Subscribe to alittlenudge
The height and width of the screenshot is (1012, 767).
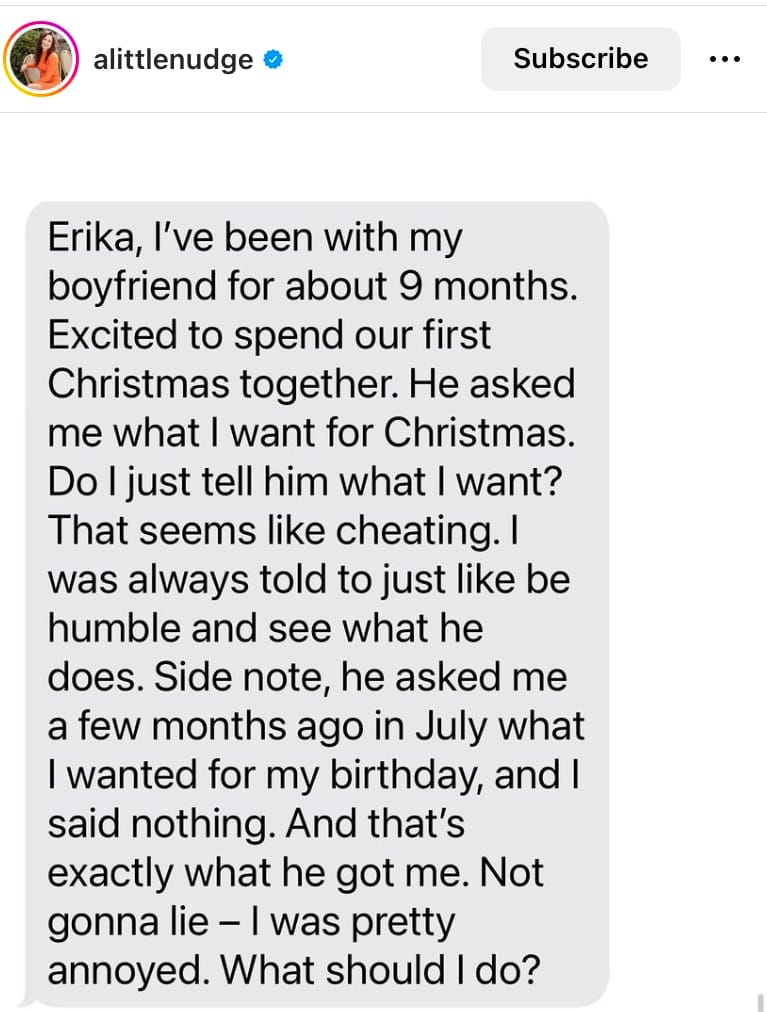(580, 59)
